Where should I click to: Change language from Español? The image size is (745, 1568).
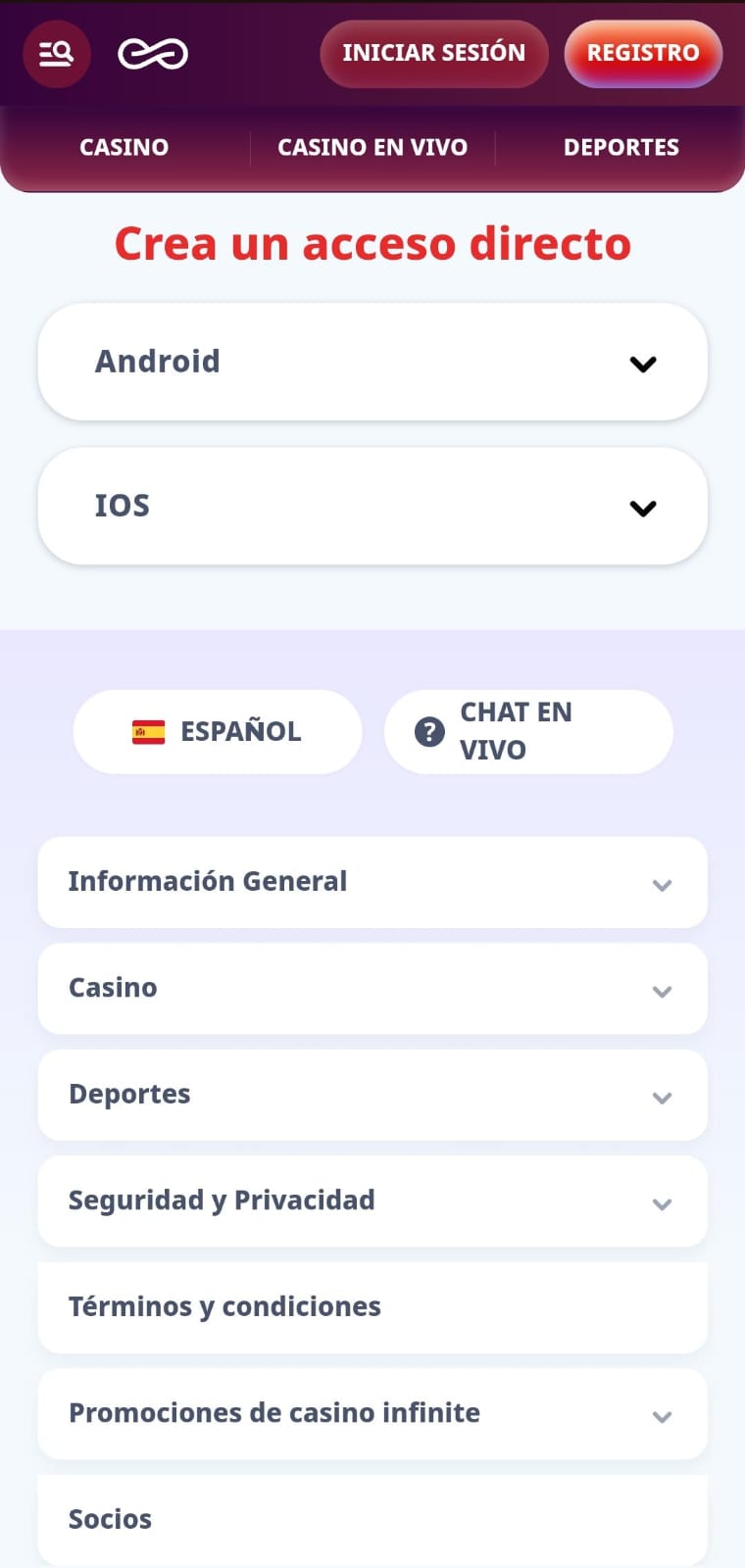coord(218,732)
